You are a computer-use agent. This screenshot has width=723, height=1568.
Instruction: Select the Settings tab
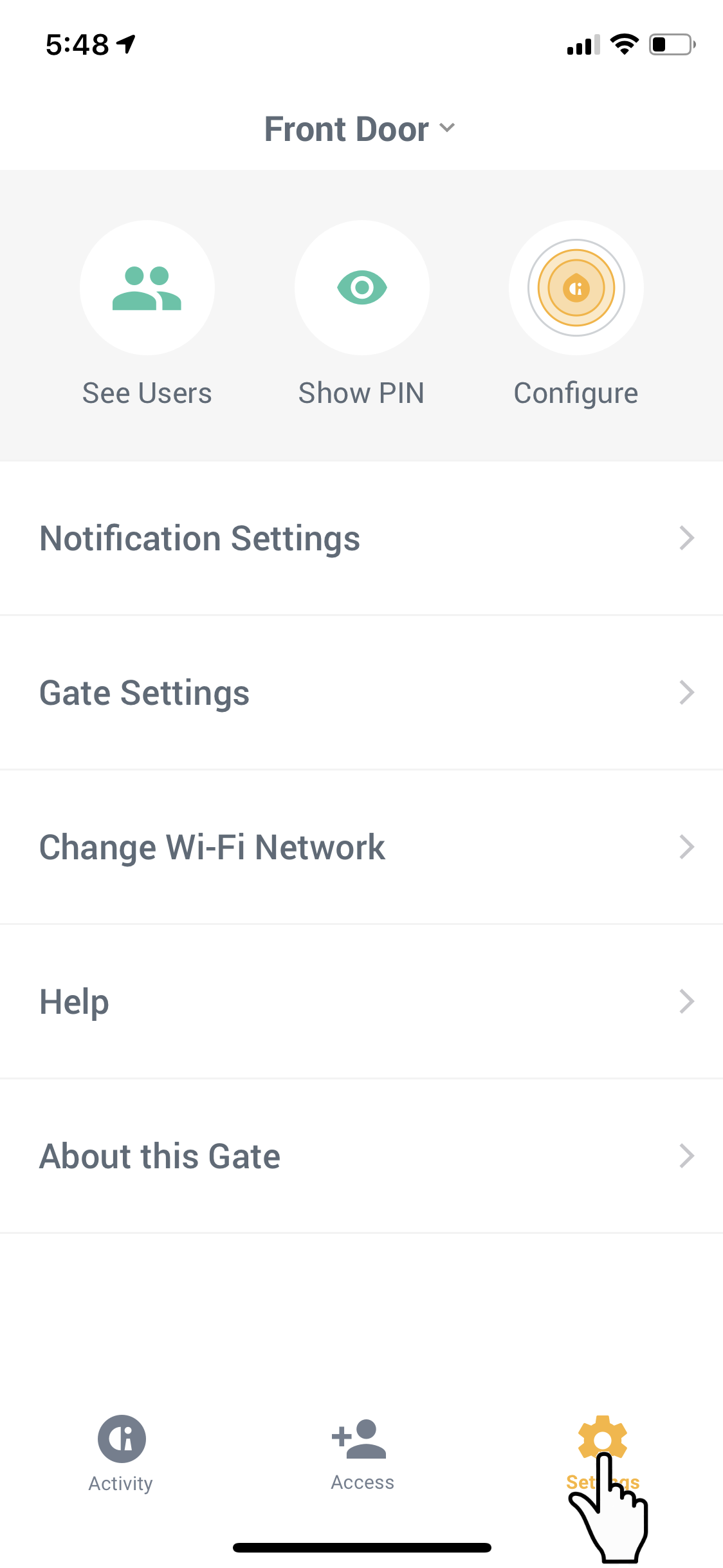[x=602, y=1453]
